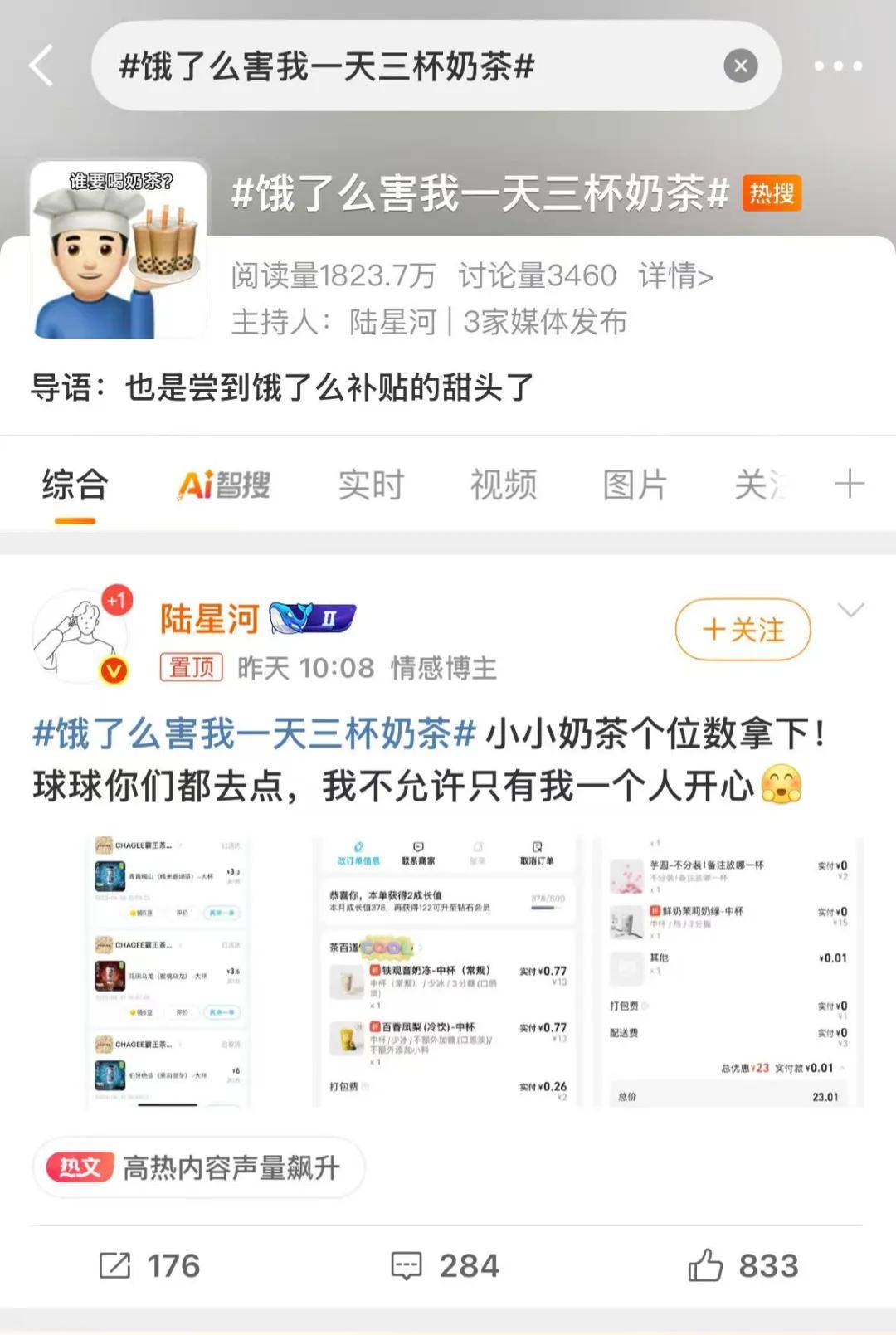896x1335 pixels.
Task: Switch to the 实时 tab
Action: pyautogui.click(x=371, y=485)
